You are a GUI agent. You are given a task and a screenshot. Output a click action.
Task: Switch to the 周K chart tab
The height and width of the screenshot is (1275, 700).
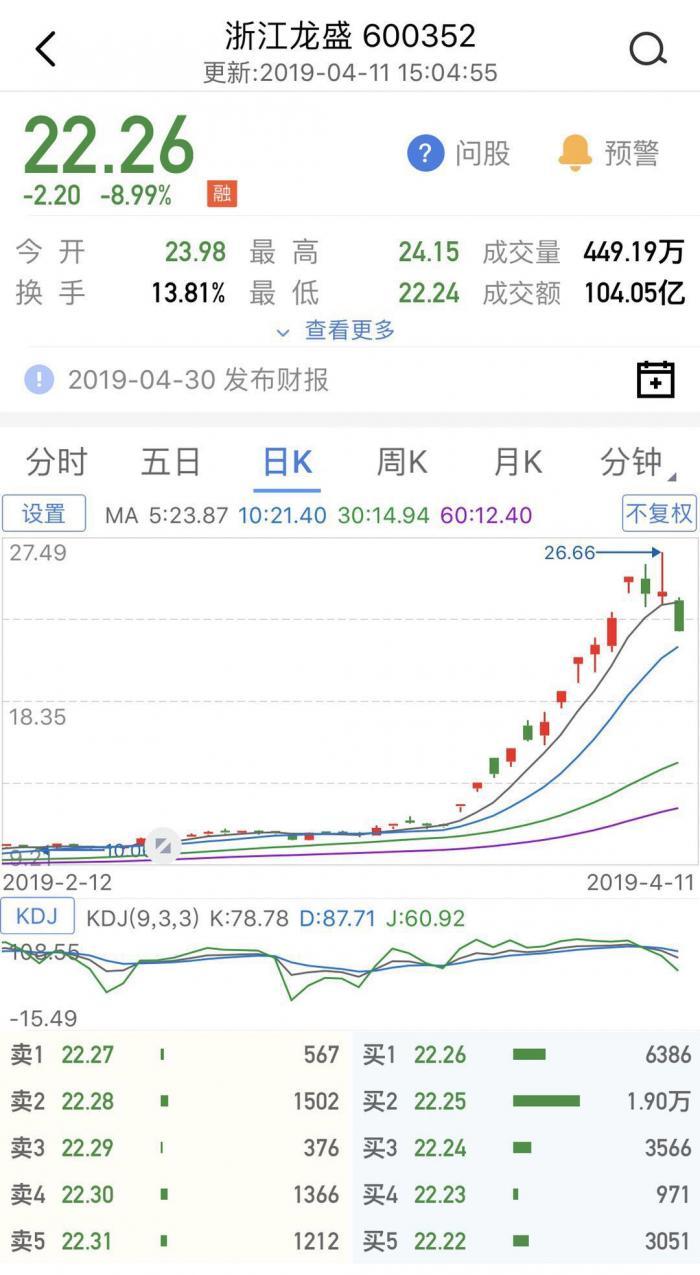[x=402, y=462]
